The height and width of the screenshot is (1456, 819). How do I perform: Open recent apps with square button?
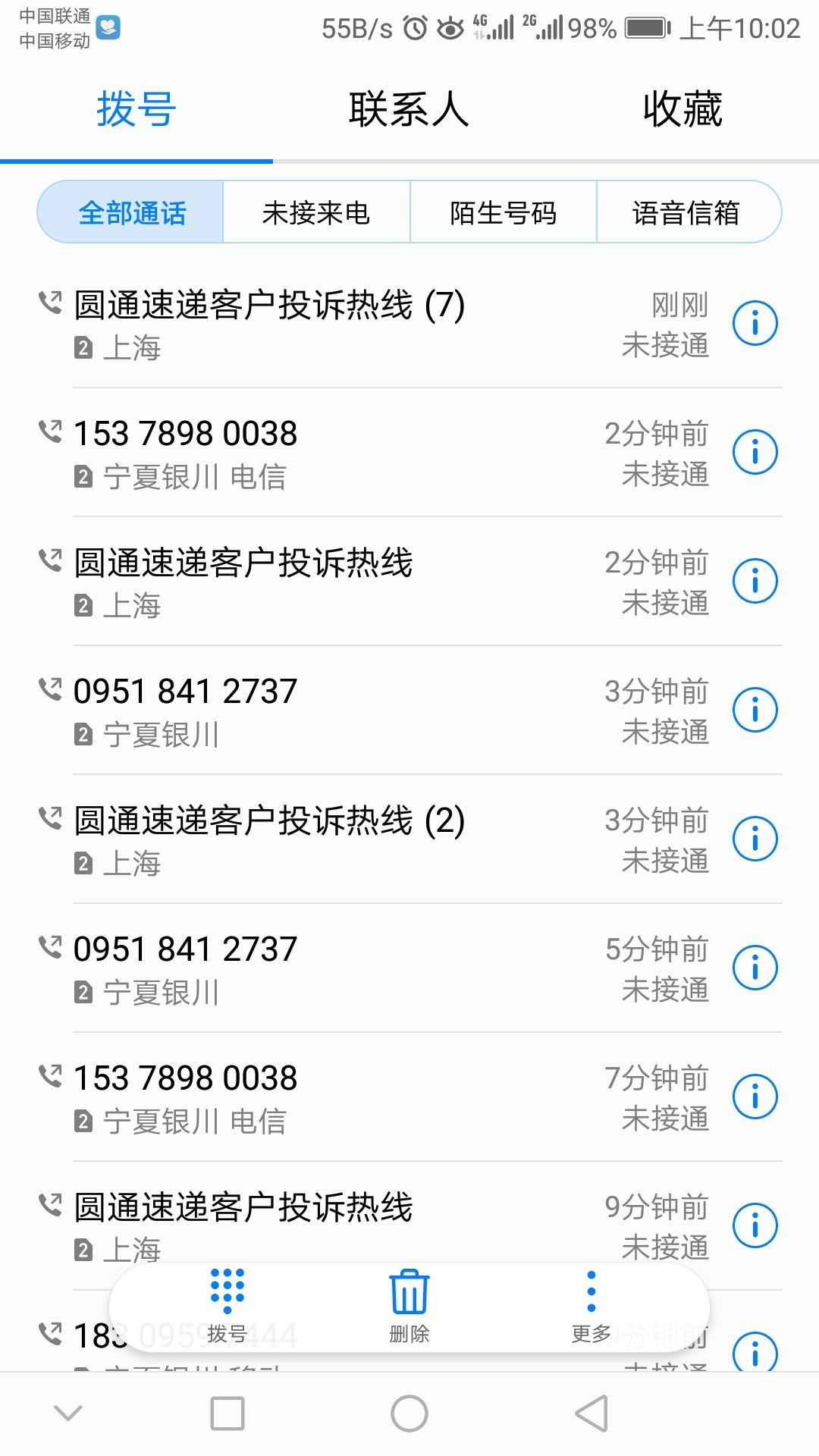[x=227, y=1414]
